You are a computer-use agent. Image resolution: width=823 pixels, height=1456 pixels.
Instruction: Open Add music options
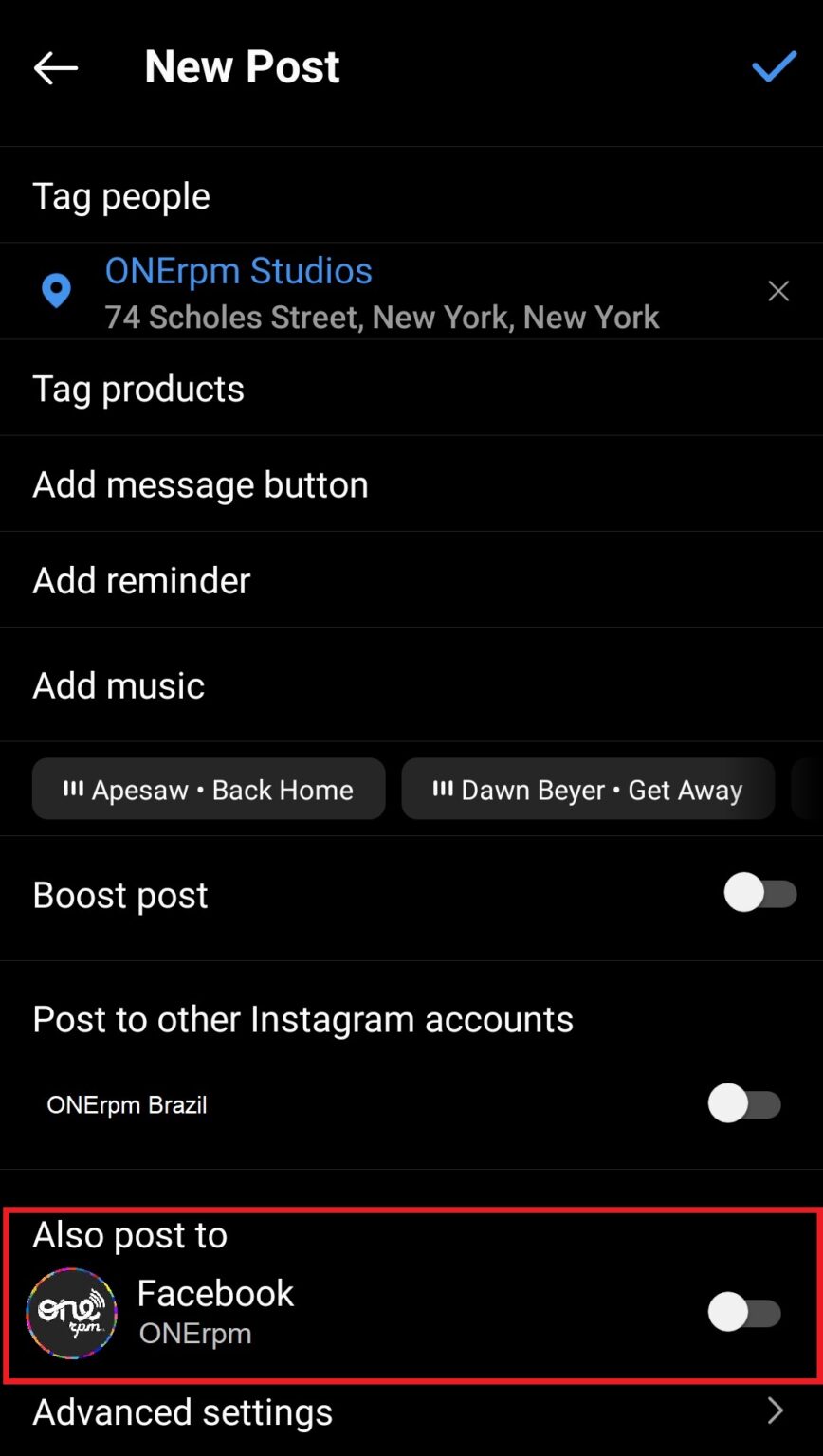[118, 684]
